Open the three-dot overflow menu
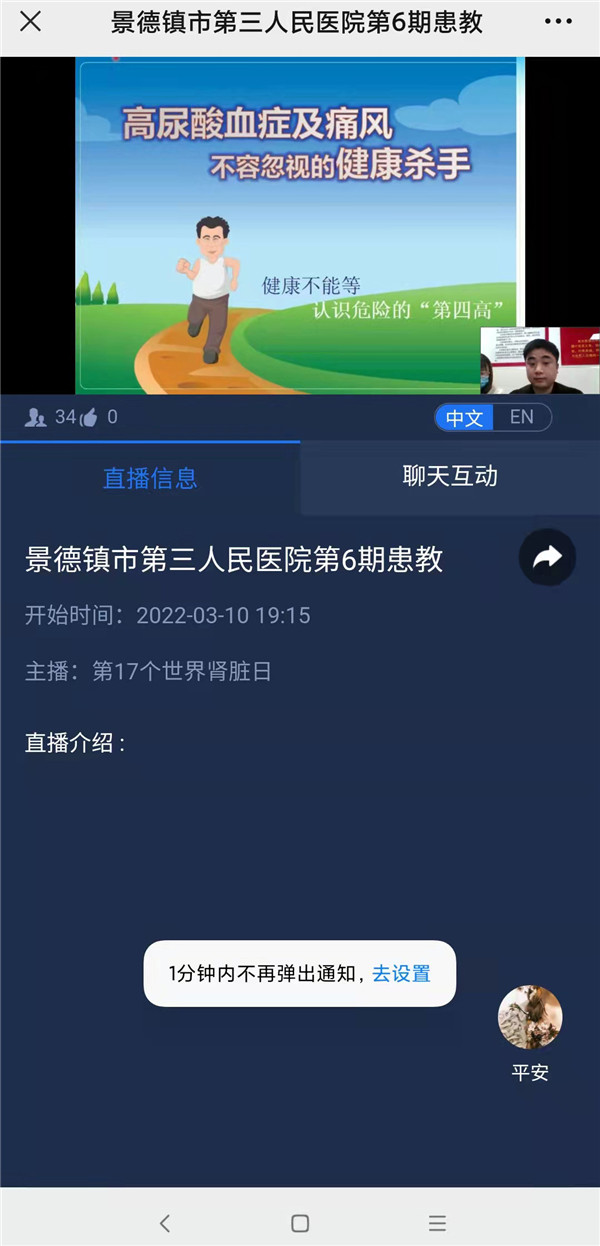600x1246 pixels. pos(558,22)
